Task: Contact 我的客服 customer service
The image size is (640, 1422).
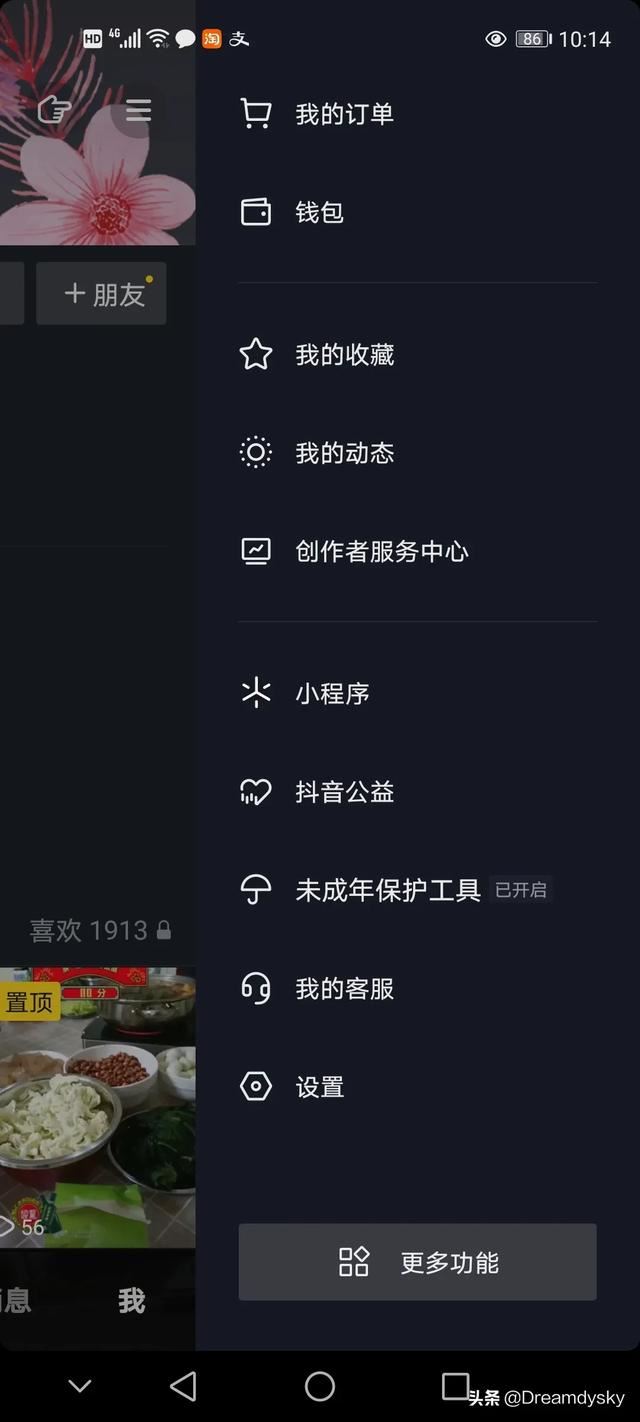Action: (x=343, y=988)
